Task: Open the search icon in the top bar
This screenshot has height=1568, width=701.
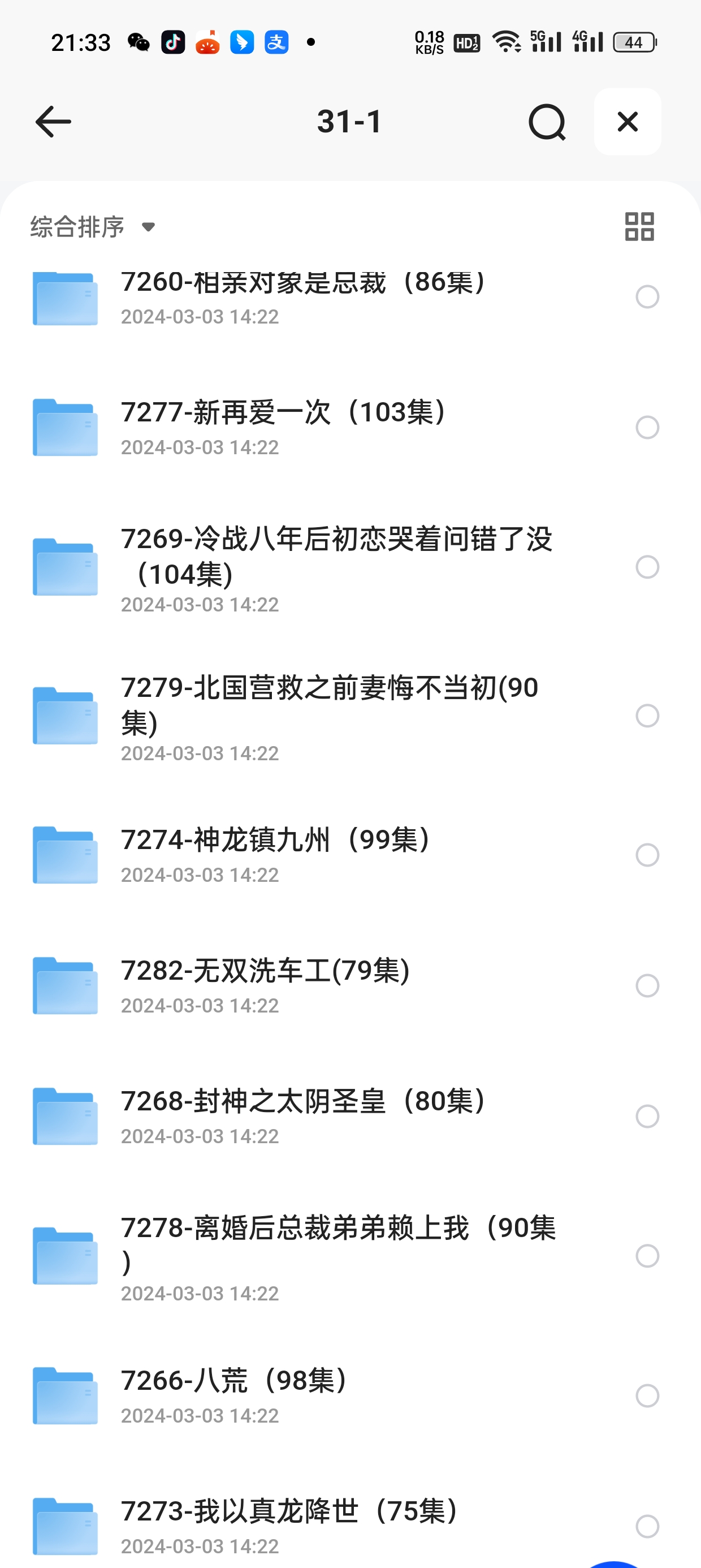Action: tap(547, 122)
